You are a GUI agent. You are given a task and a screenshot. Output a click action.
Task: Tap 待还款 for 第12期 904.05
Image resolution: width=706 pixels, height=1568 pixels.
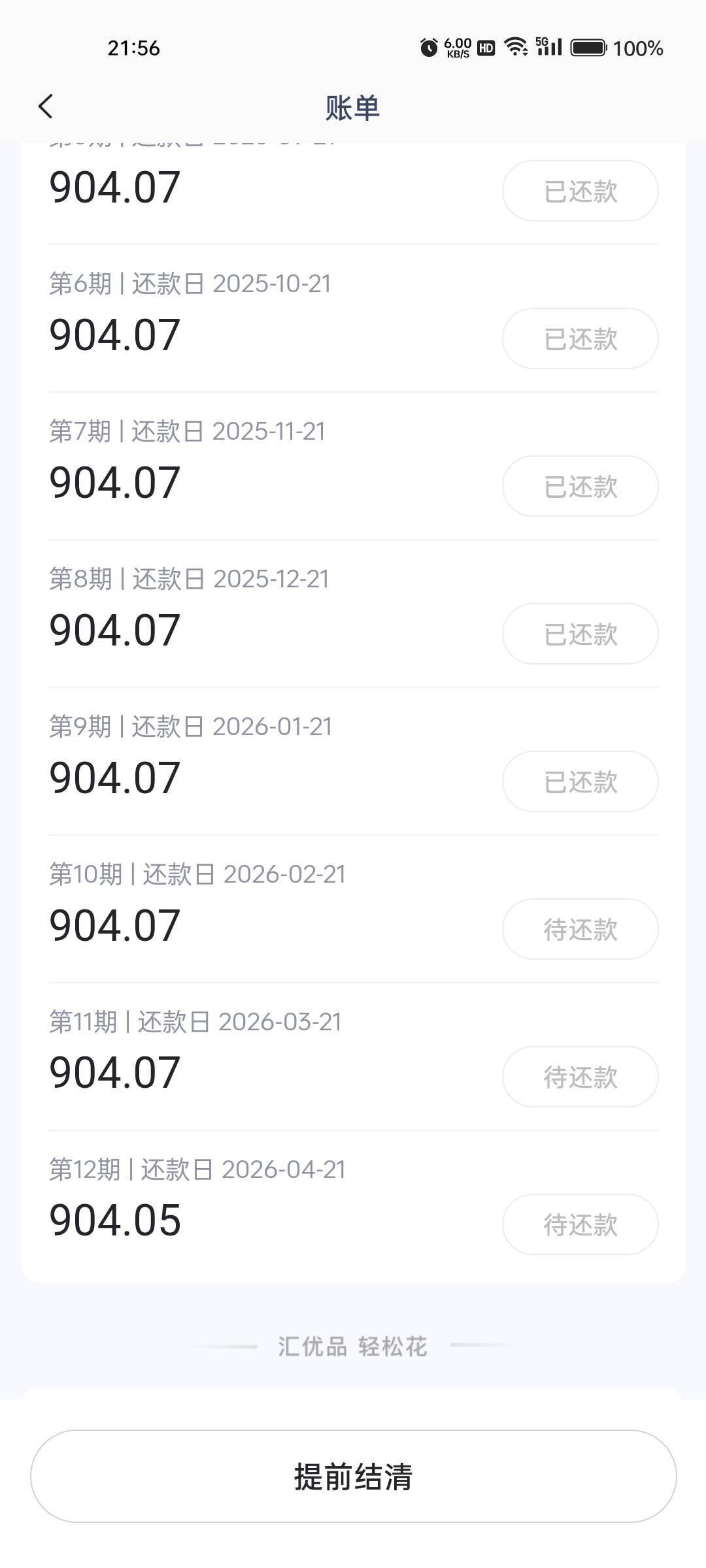point(580,1224)
